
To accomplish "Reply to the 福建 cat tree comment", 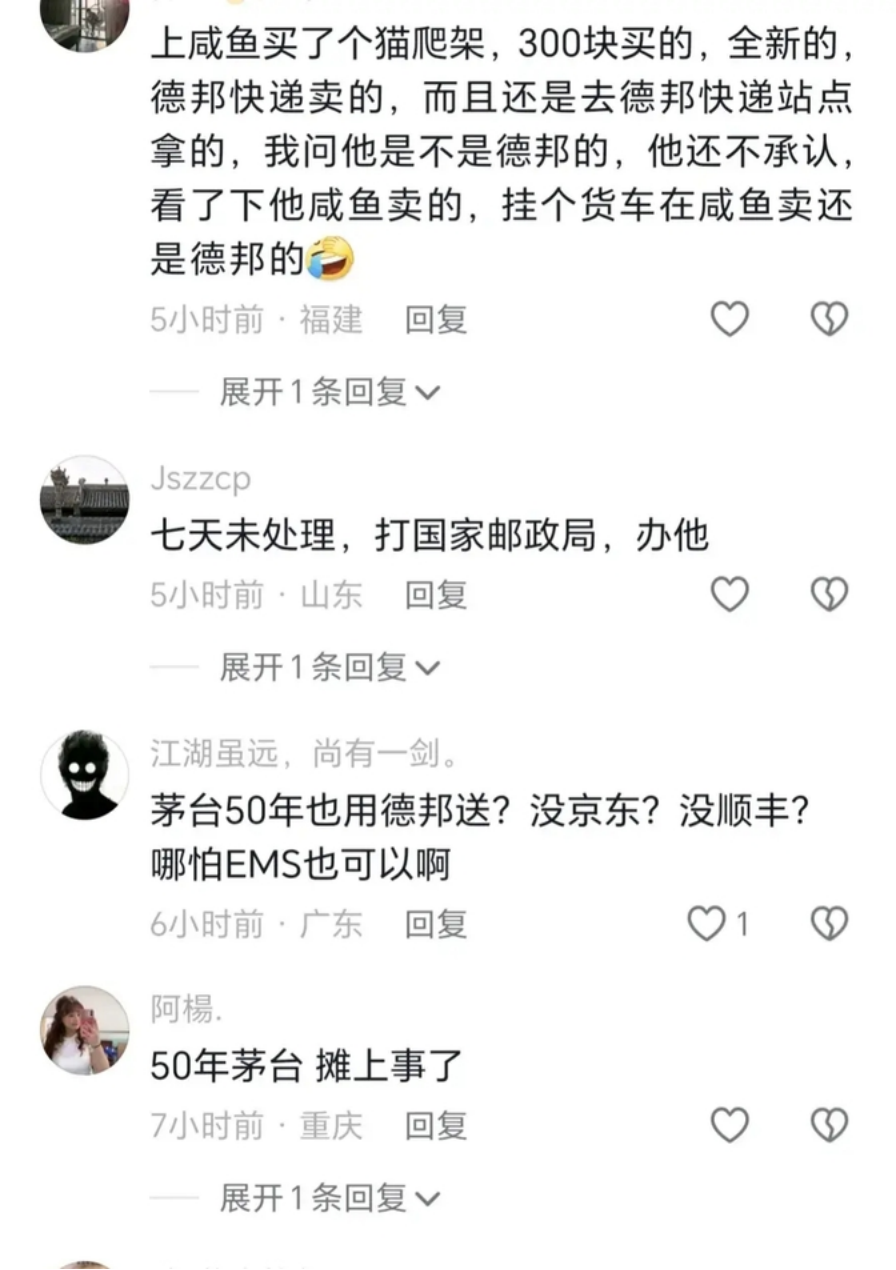I will pyautogui.click(x=436, y=320).
